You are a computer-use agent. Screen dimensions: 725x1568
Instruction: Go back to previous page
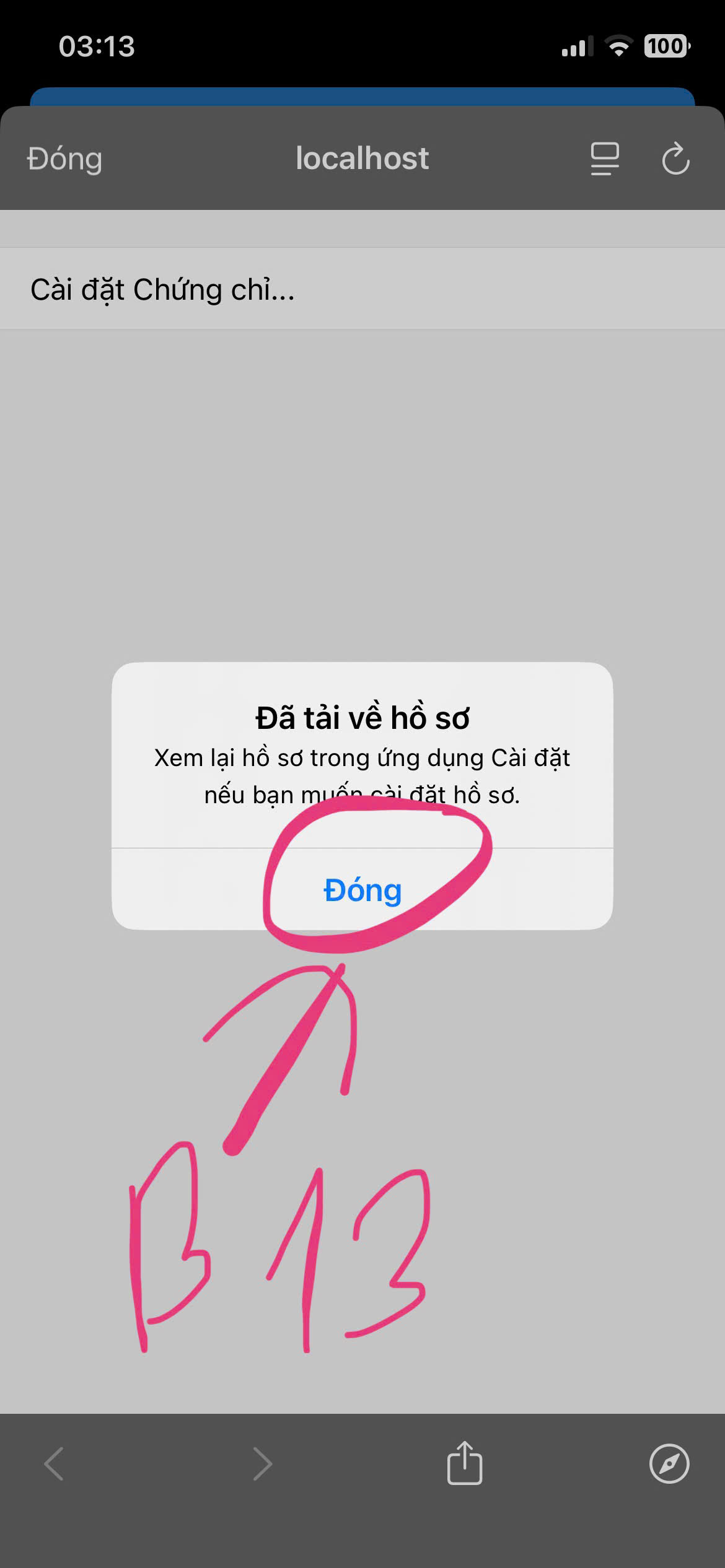click(55, 1463)
